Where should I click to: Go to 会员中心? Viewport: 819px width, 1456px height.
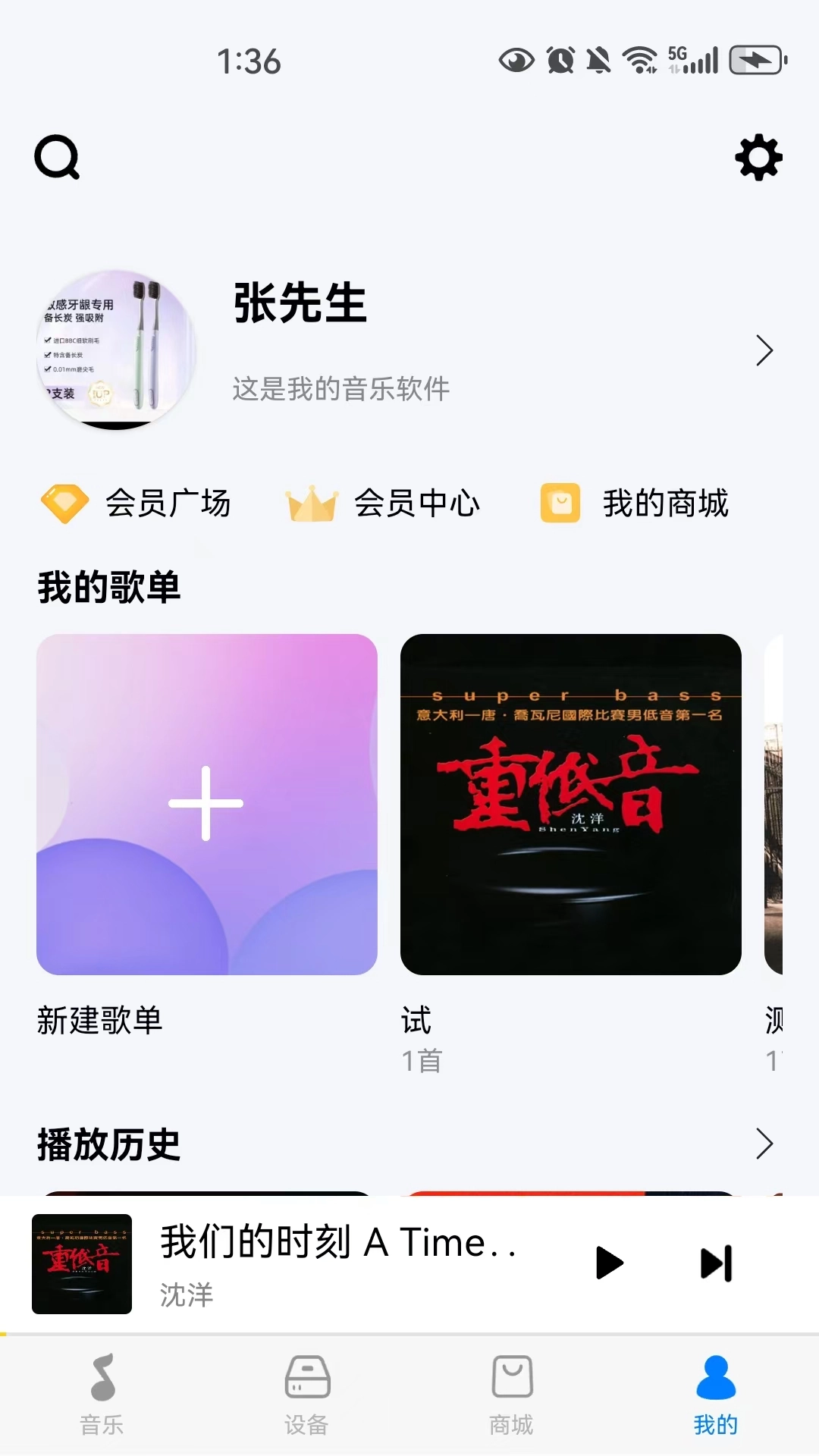384,504
